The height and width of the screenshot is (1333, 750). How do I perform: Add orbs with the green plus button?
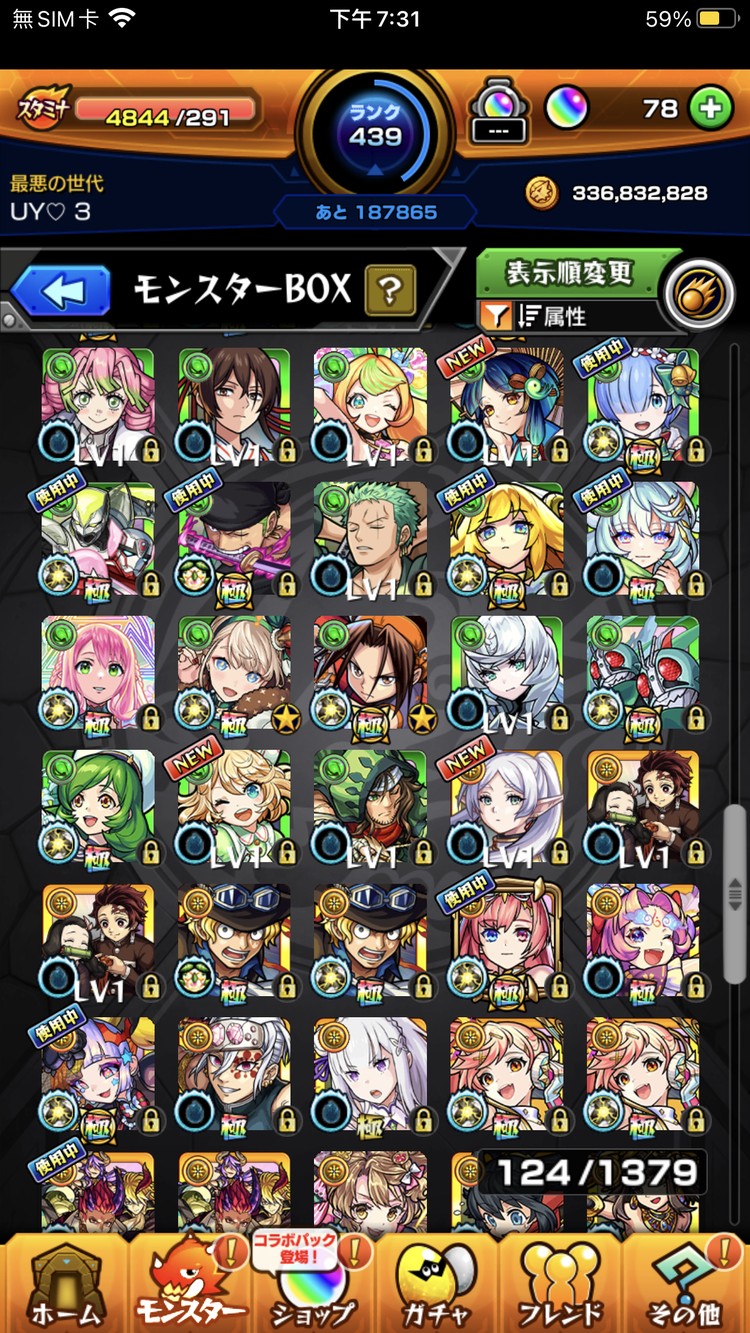coord(710,108)
